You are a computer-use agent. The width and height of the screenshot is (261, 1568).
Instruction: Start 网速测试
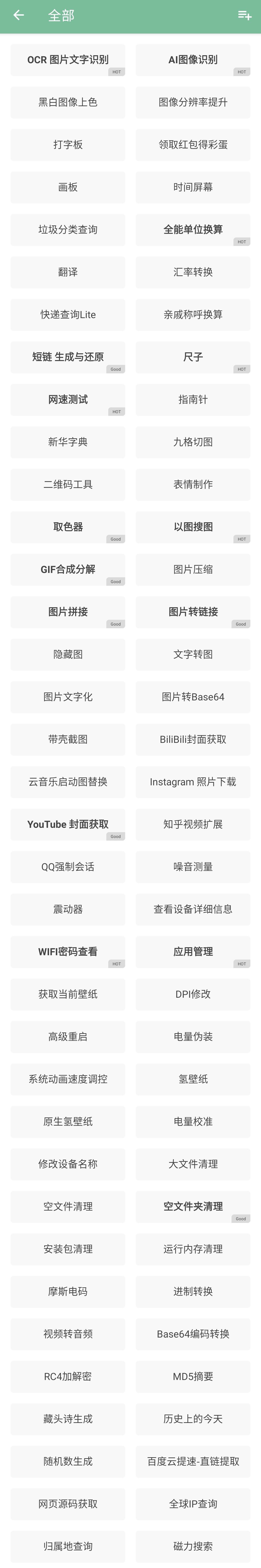[68, 399]
